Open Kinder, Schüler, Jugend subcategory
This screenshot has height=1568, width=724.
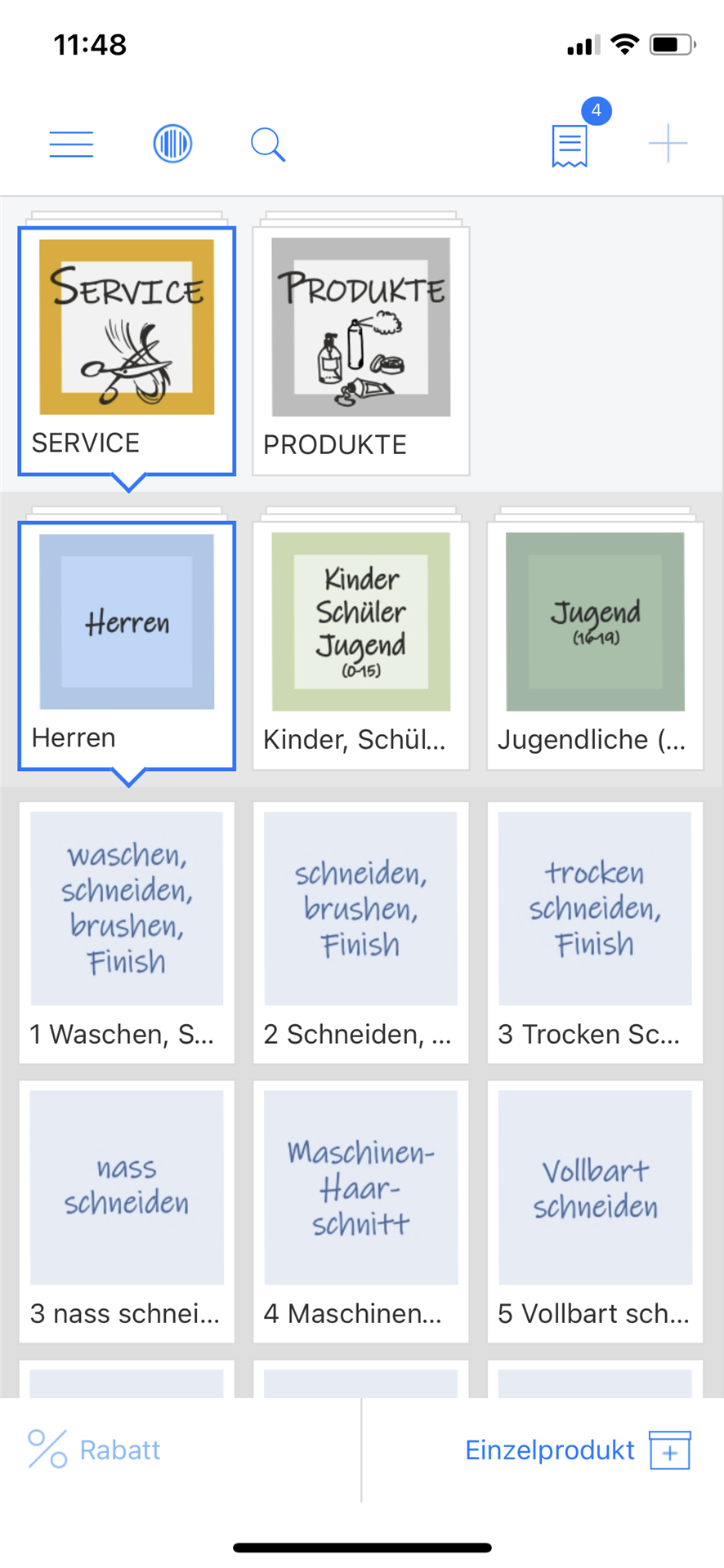361,646
